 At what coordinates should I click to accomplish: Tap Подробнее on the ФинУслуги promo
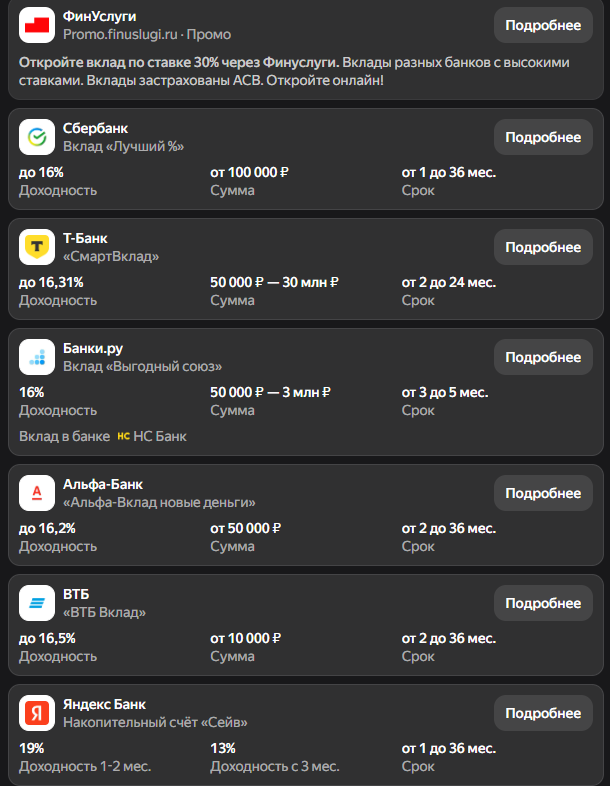(543, 25)
